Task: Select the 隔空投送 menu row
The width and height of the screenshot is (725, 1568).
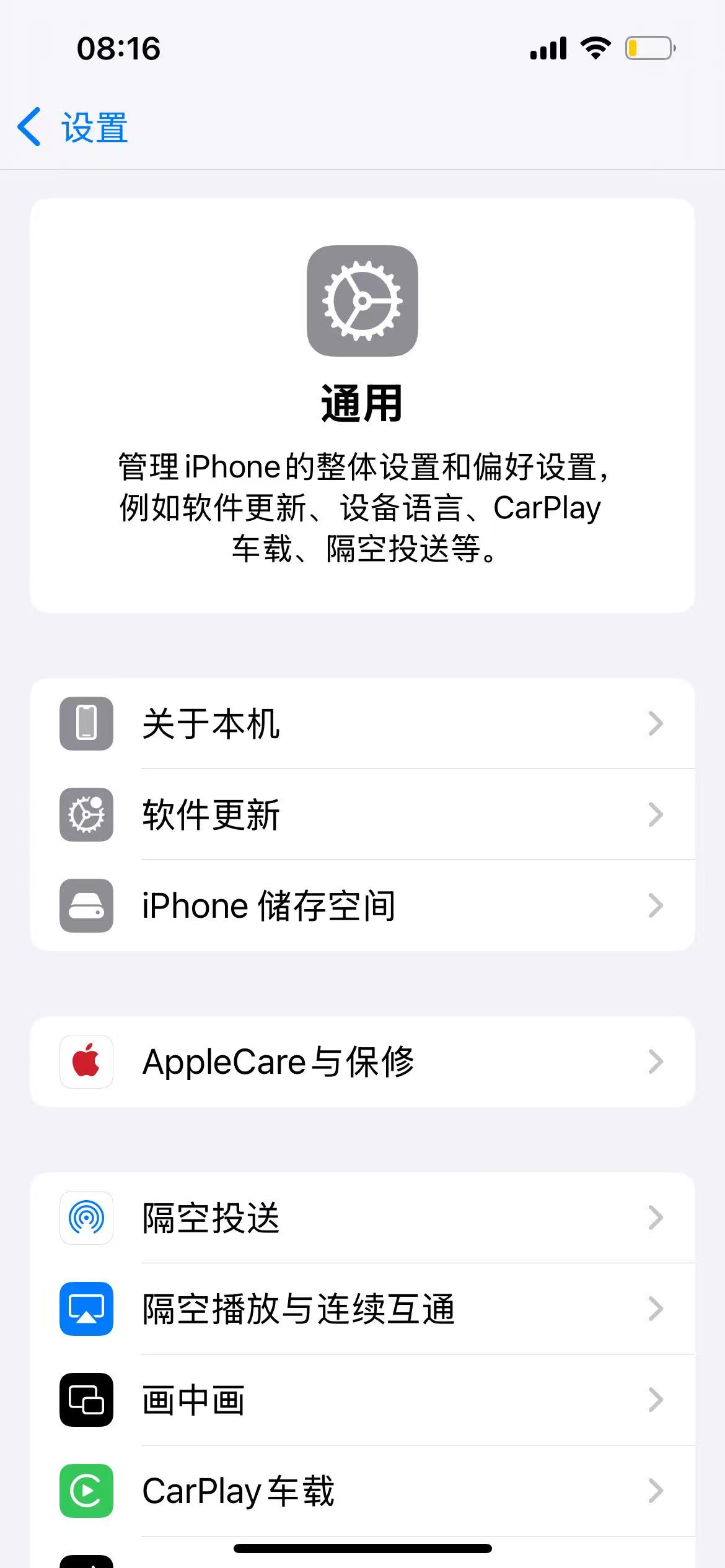Action: [362, 1217]
